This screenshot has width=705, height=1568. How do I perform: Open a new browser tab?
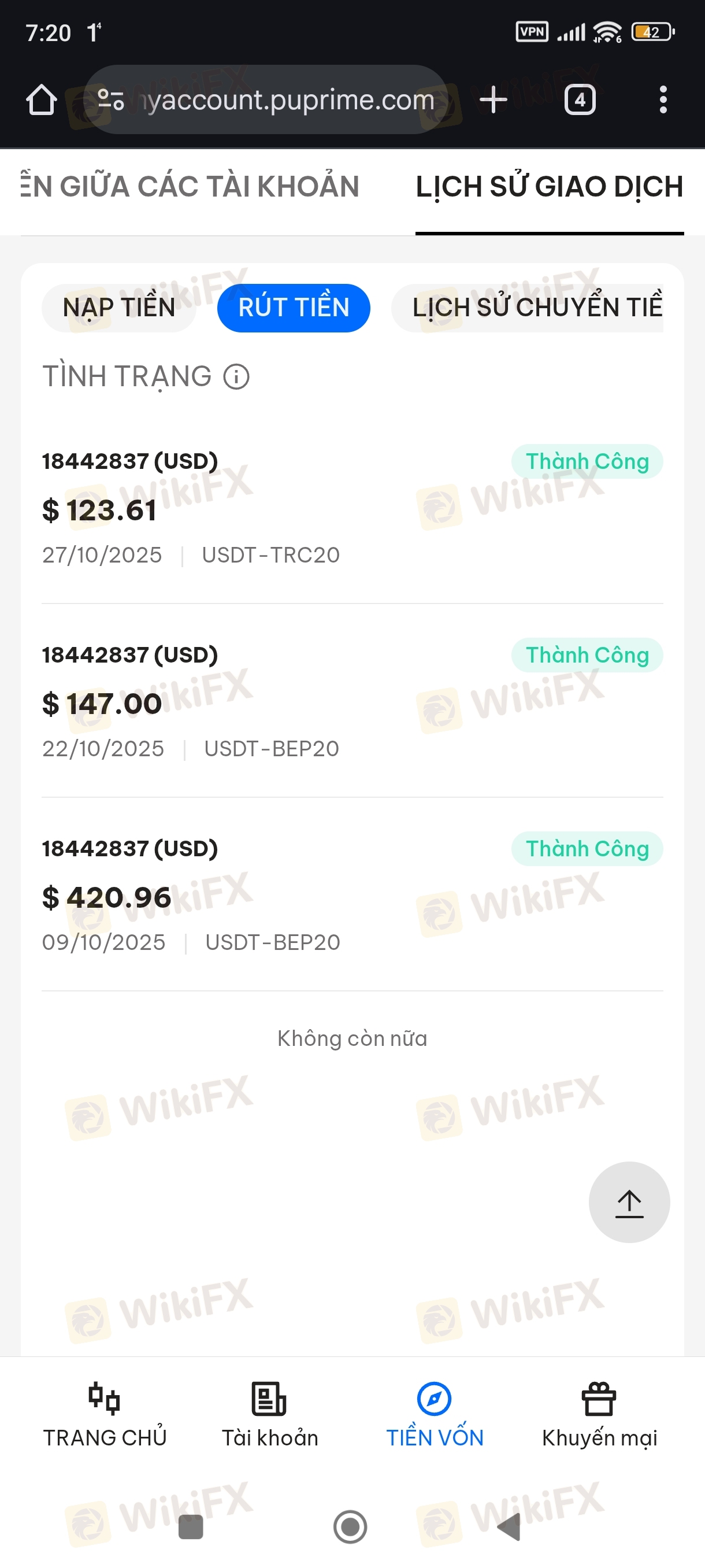click(493, 100)
